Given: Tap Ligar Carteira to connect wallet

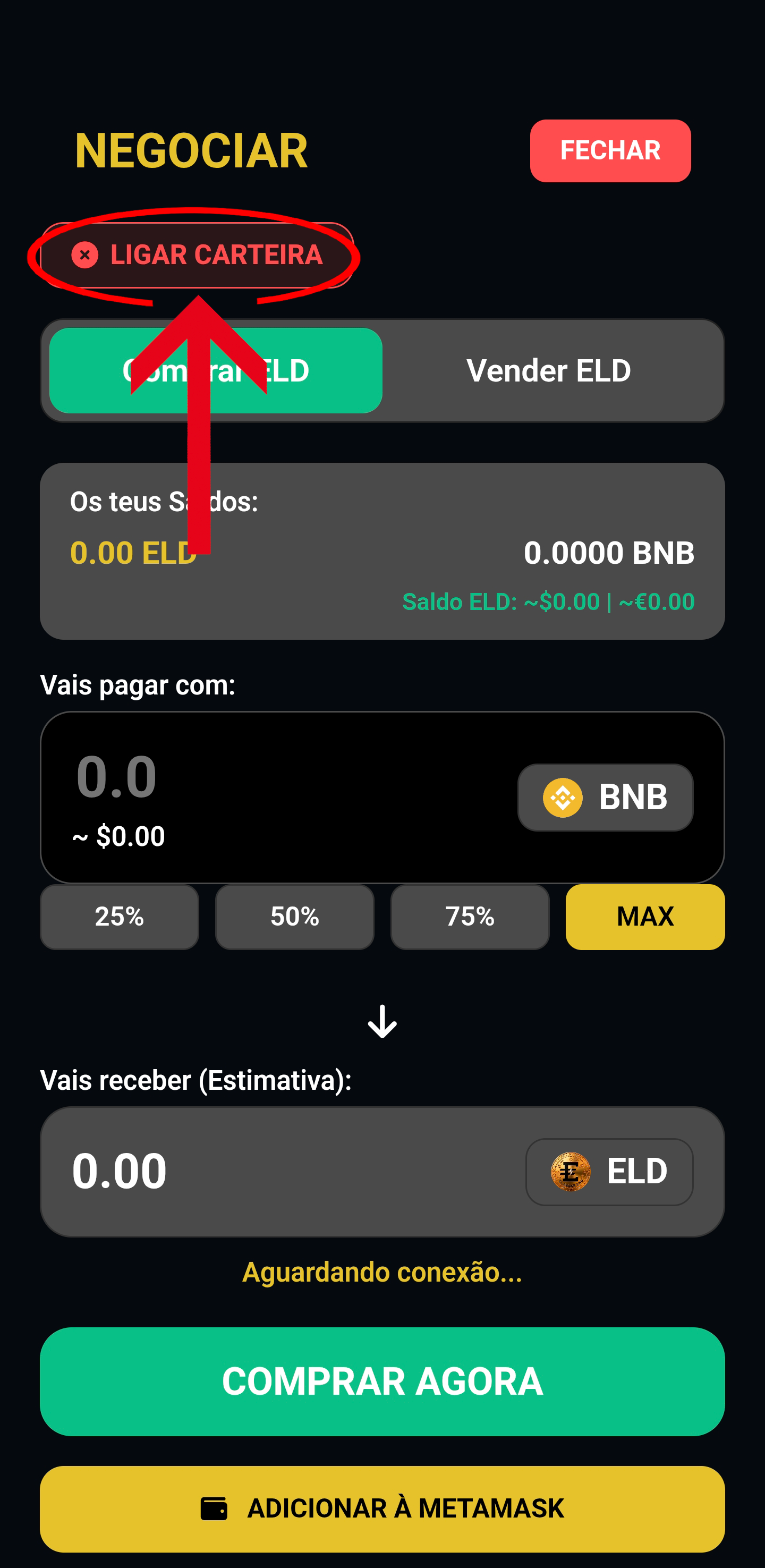Looking at the screenshot, I should [197, 255].
